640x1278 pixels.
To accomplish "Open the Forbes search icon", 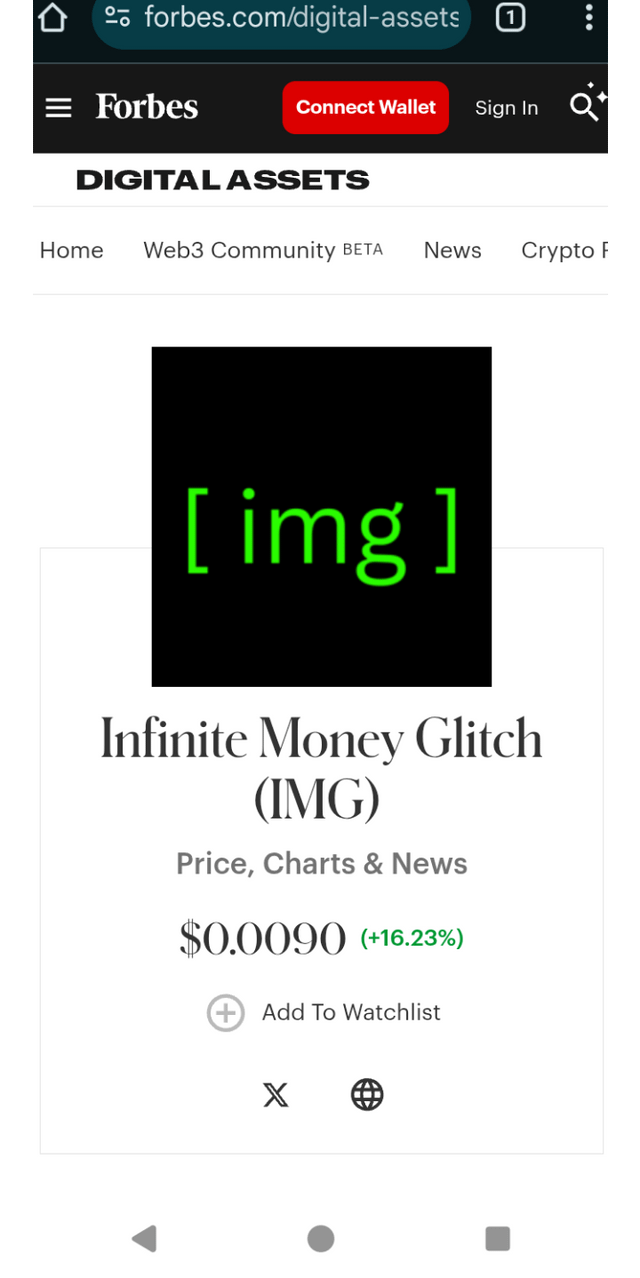I will tap(586, 105).
